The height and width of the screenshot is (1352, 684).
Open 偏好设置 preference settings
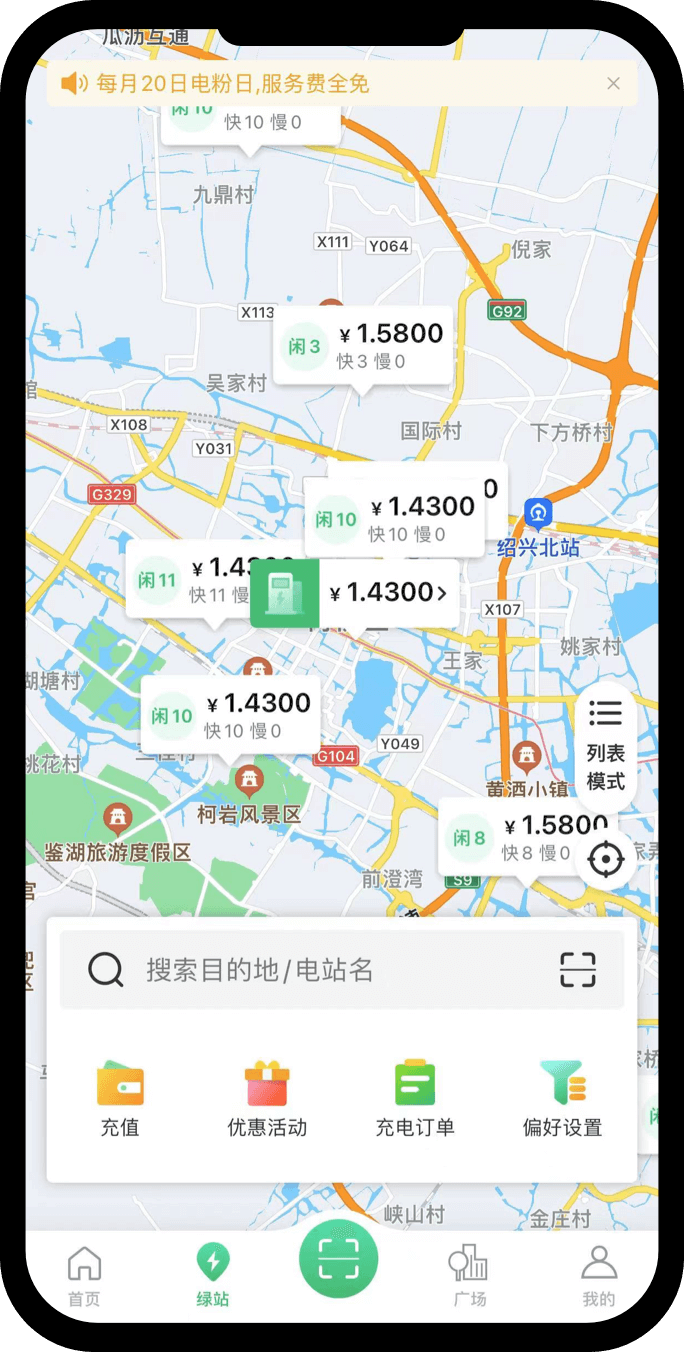point(562,1098)
